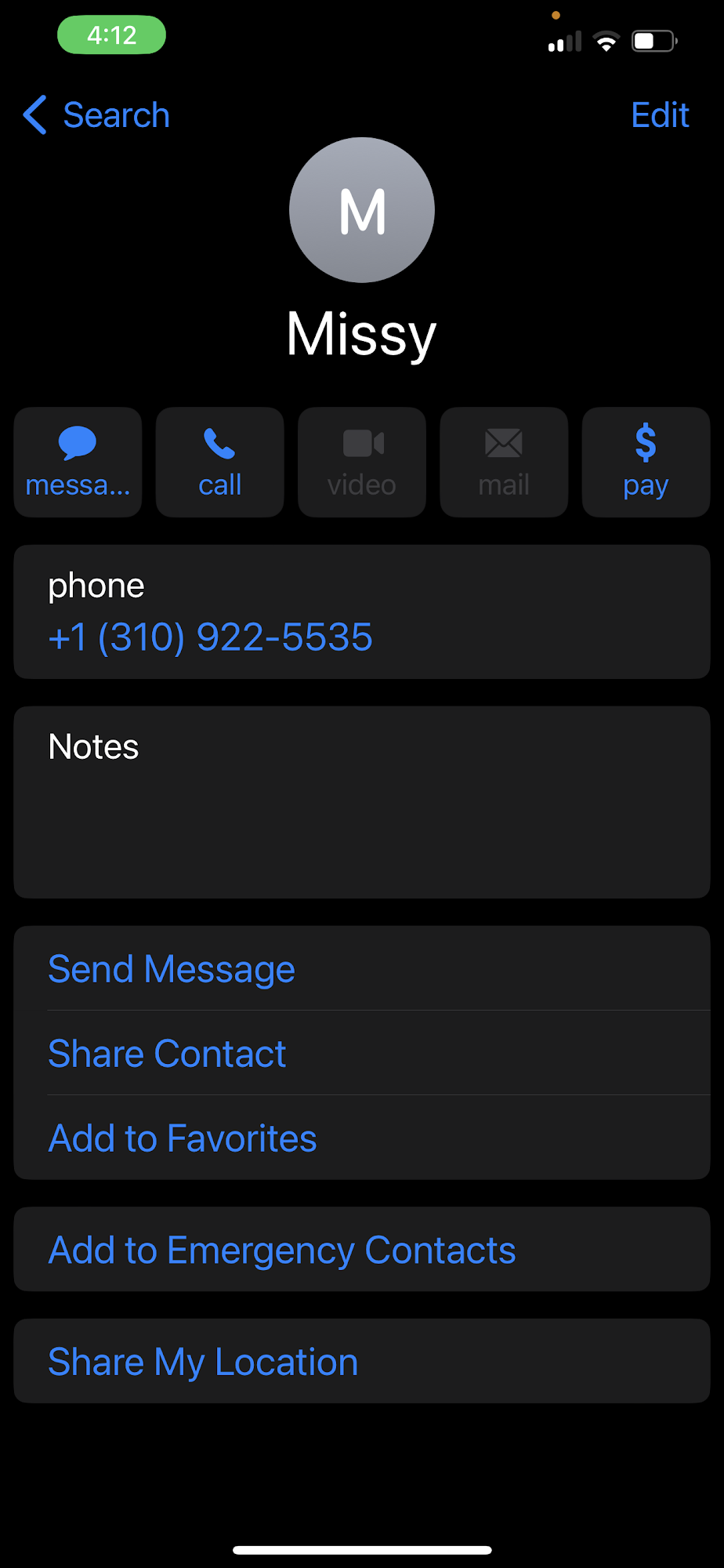Share Contact for Missy
724x1568 pixels.
167,1054
